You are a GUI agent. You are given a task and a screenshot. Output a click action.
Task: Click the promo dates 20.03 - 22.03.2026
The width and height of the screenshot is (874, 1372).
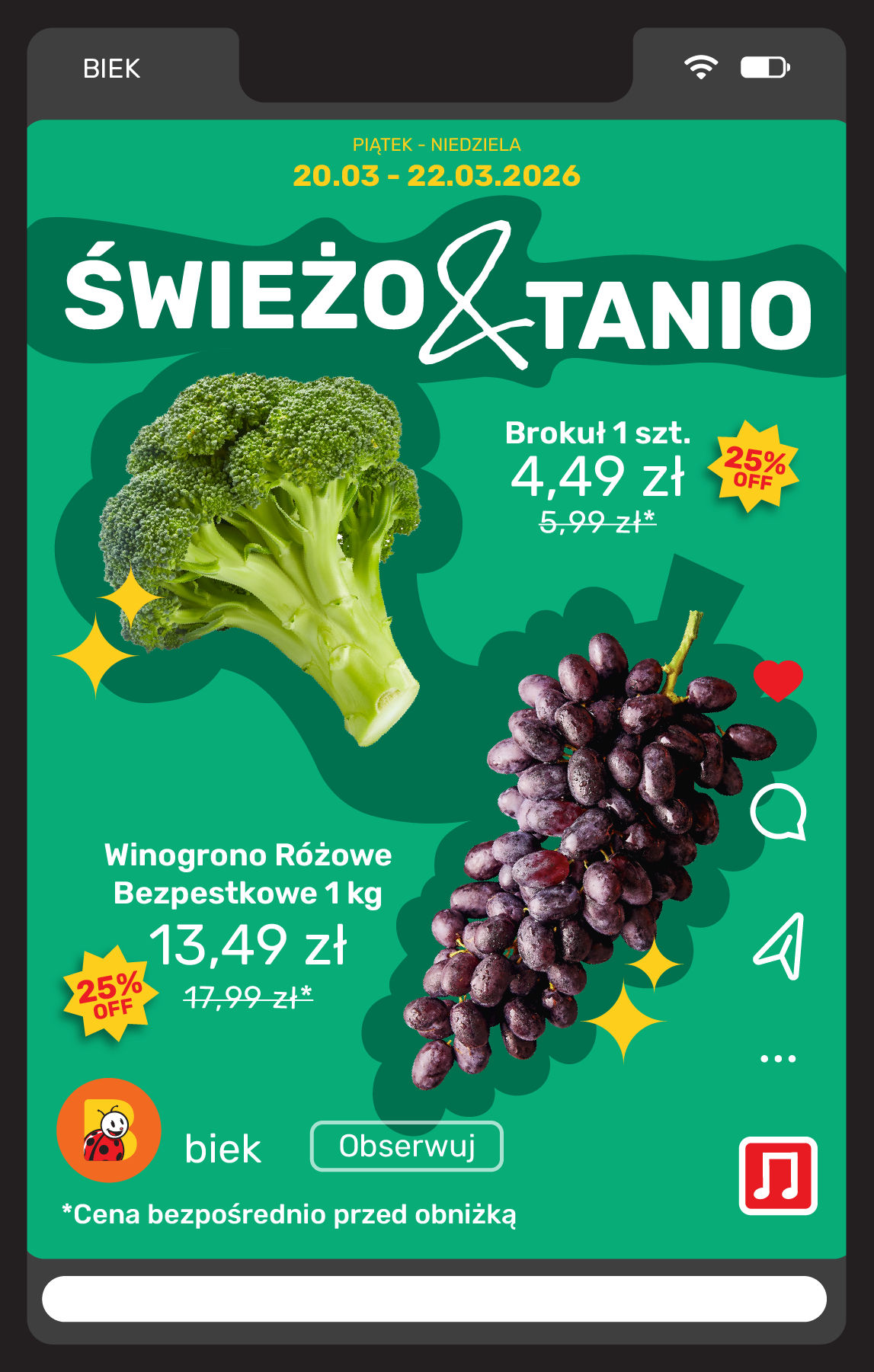437,174
